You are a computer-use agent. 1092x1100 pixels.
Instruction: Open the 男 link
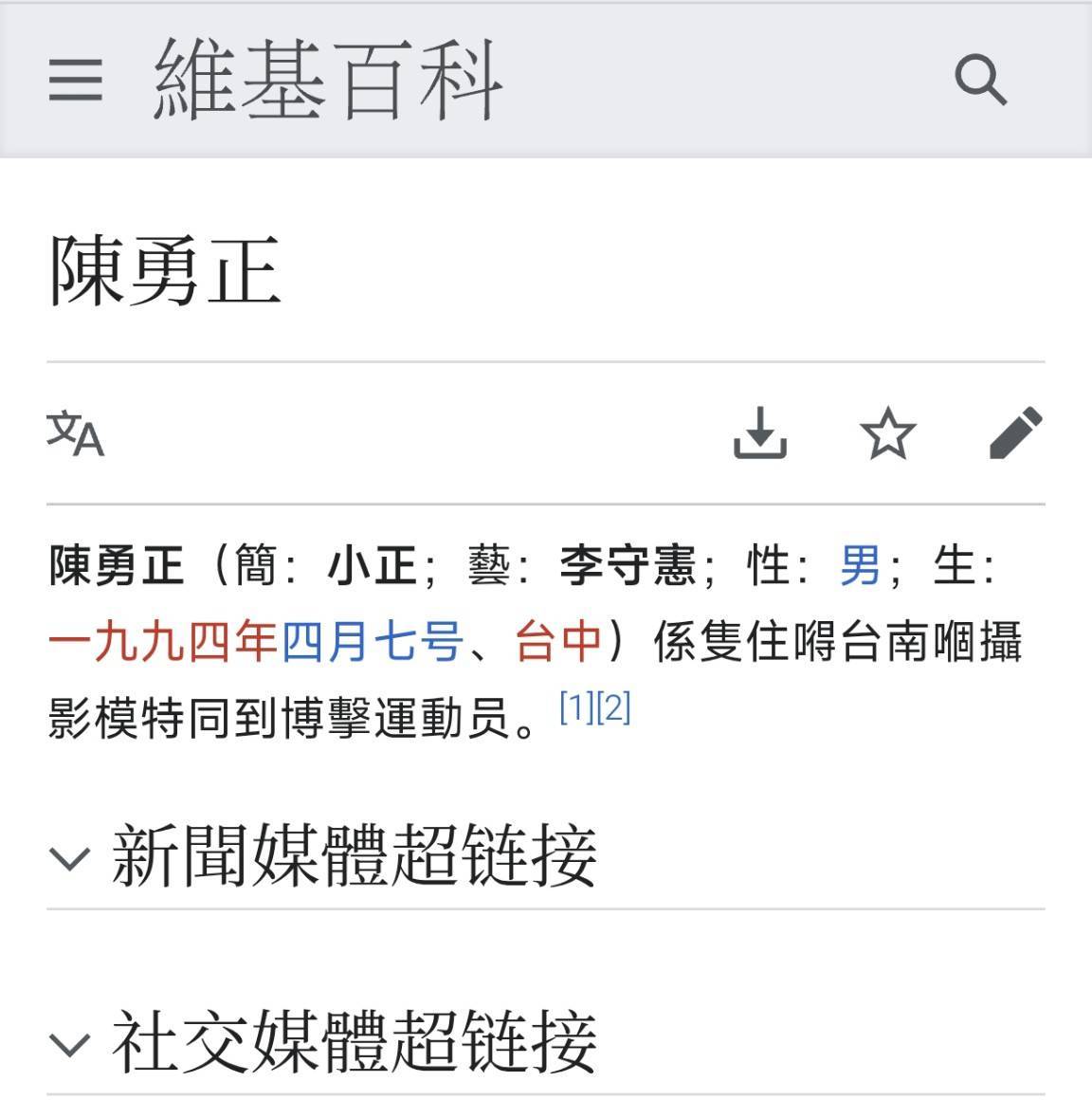(x=861, y=566)
